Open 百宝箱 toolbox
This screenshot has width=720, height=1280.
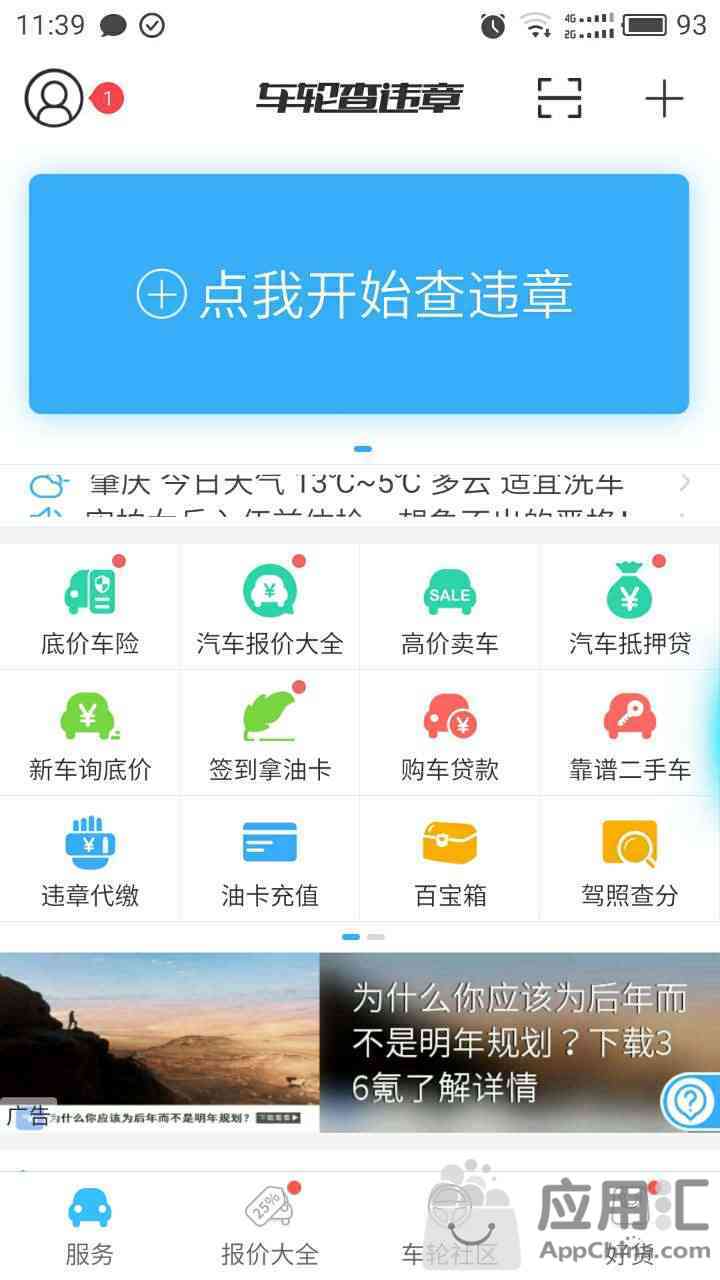(450, 859)
